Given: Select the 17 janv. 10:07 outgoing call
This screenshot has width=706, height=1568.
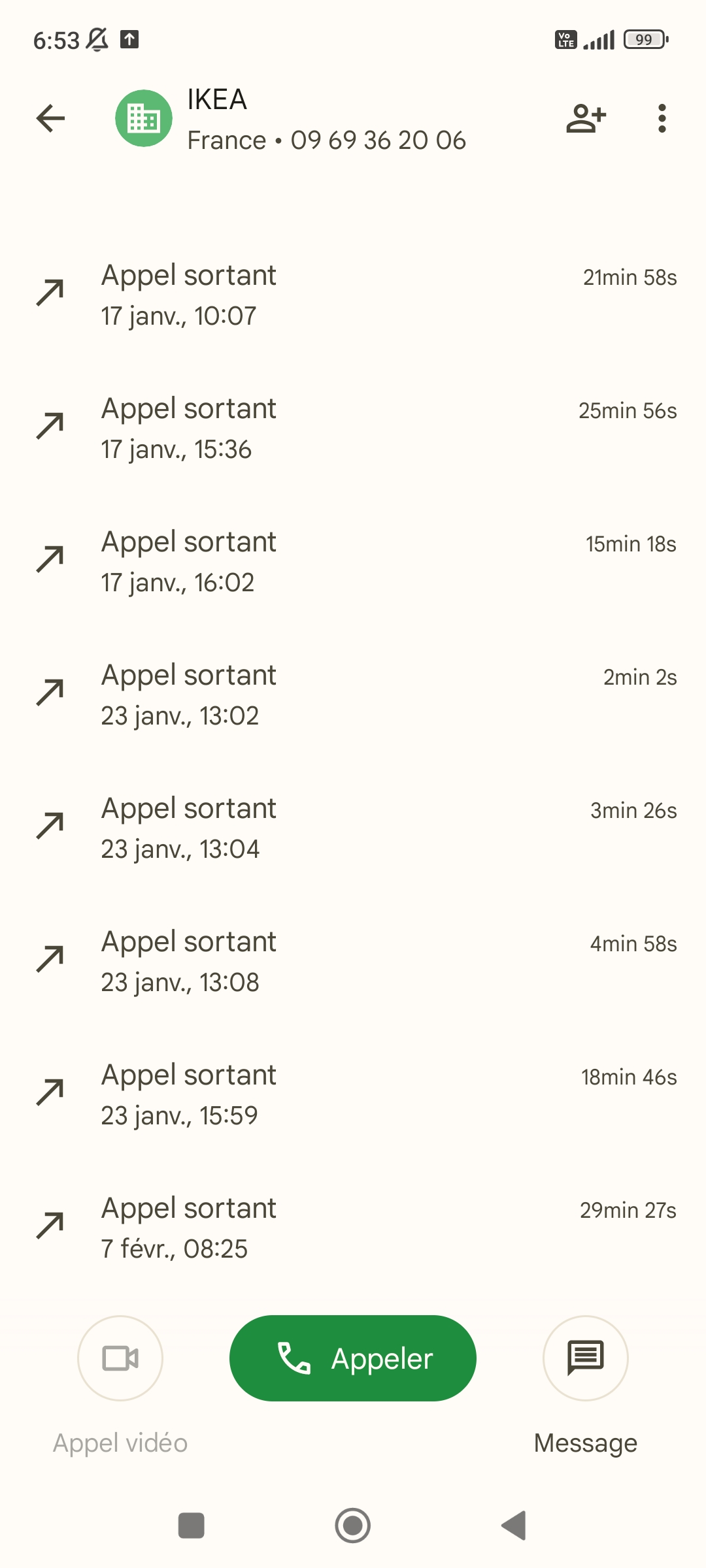Looking at the screenshot, I should (x=353, y=295).
